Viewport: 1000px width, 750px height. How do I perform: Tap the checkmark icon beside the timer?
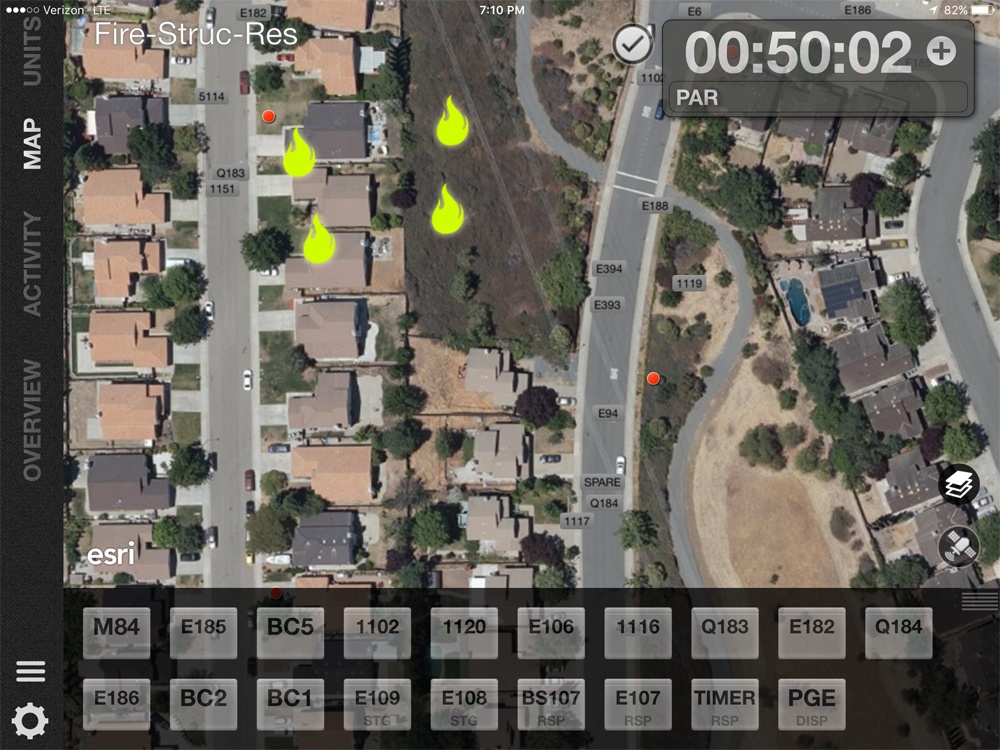633,44
